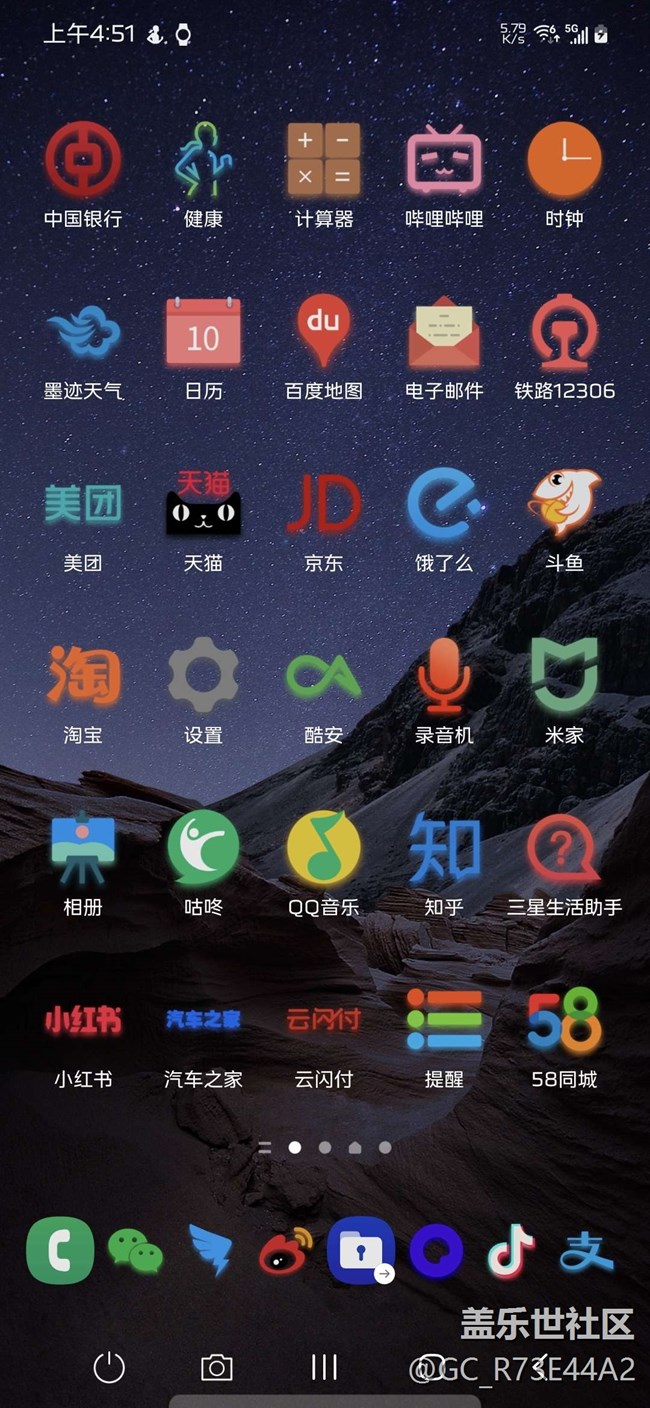The height and width of the screenshot is (1408, 650).
Task: Launch WeChat from the dock
Action: click(135, 1251)
